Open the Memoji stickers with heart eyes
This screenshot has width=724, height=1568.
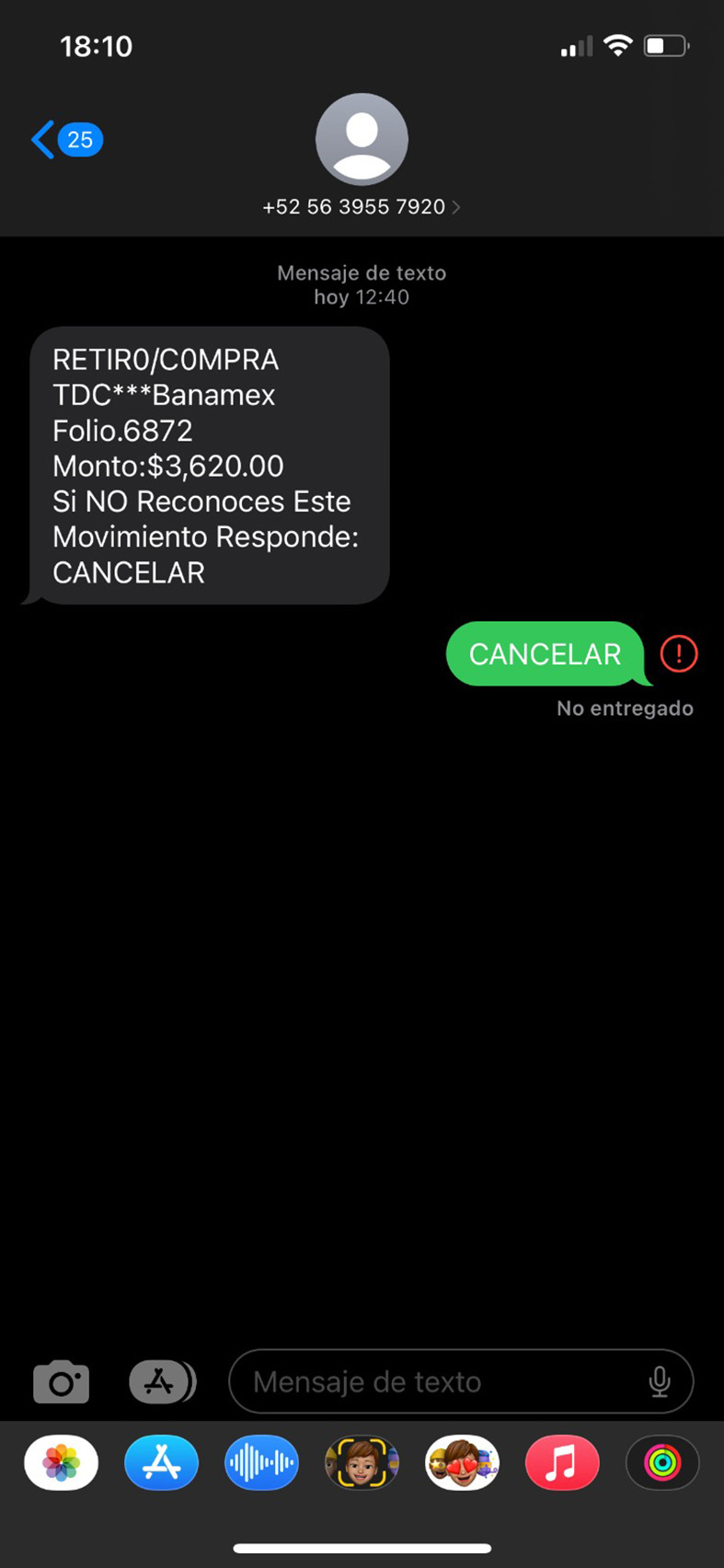[462, 1462]
